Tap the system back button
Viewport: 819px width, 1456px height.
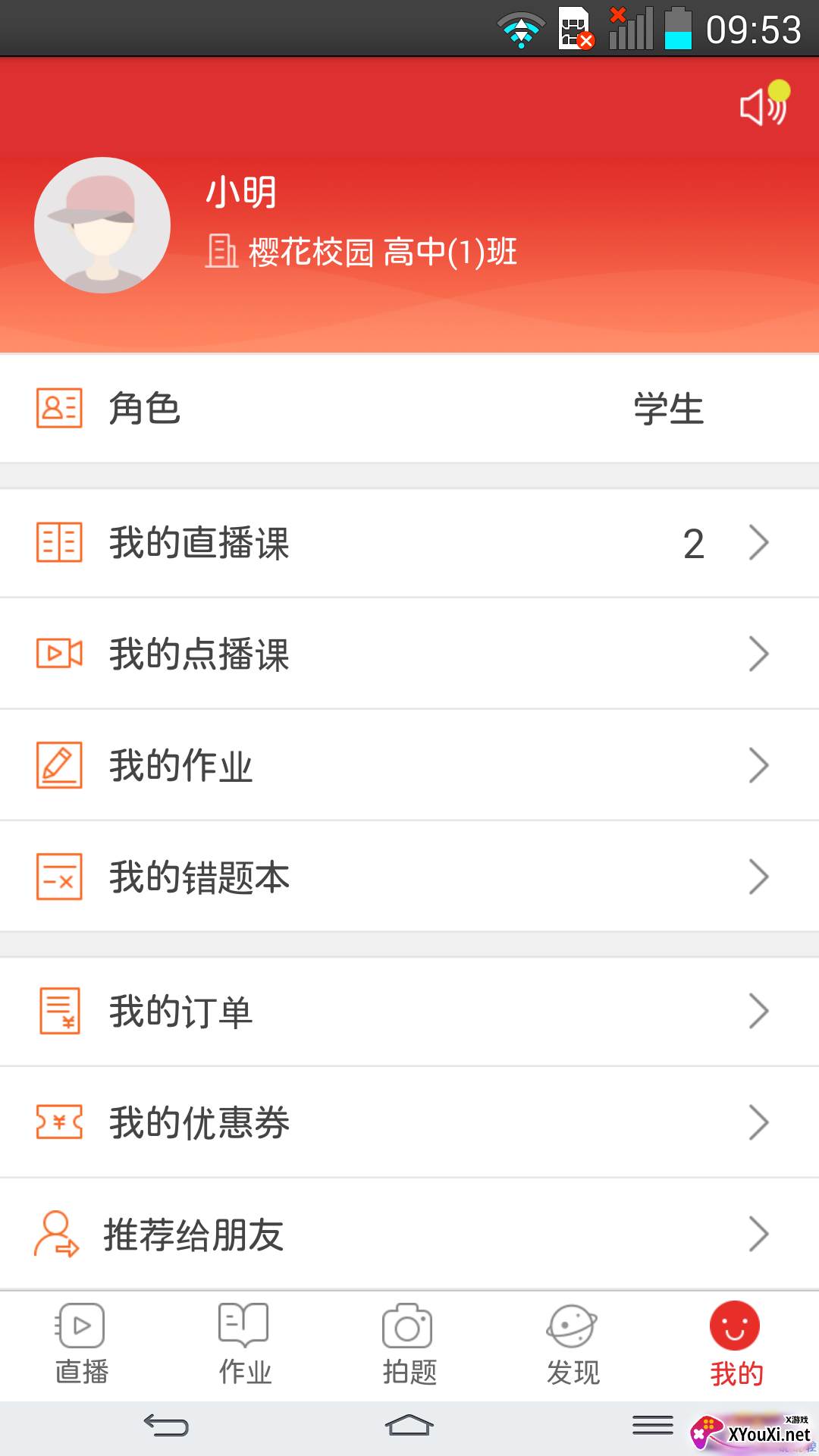pyautogui.click(x=166, y=1426)
